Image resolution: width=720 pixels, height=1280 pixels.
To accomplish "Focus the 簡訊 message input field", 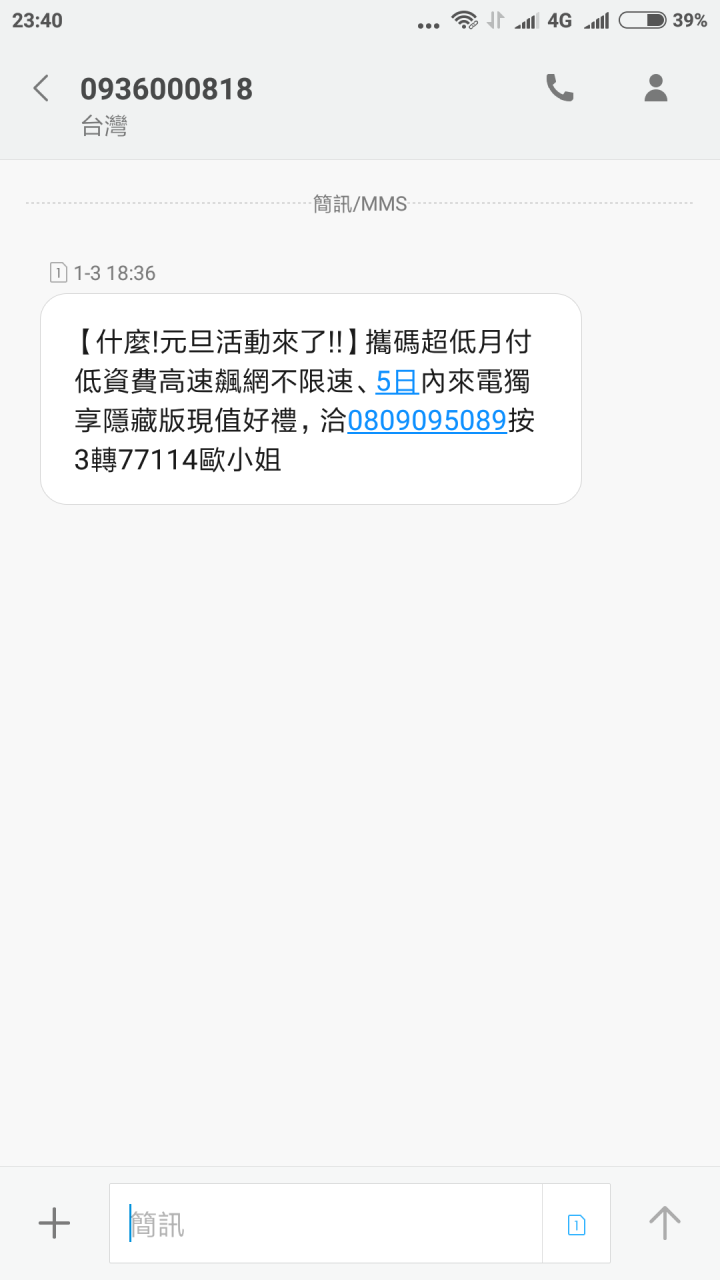I will 326,1223.
